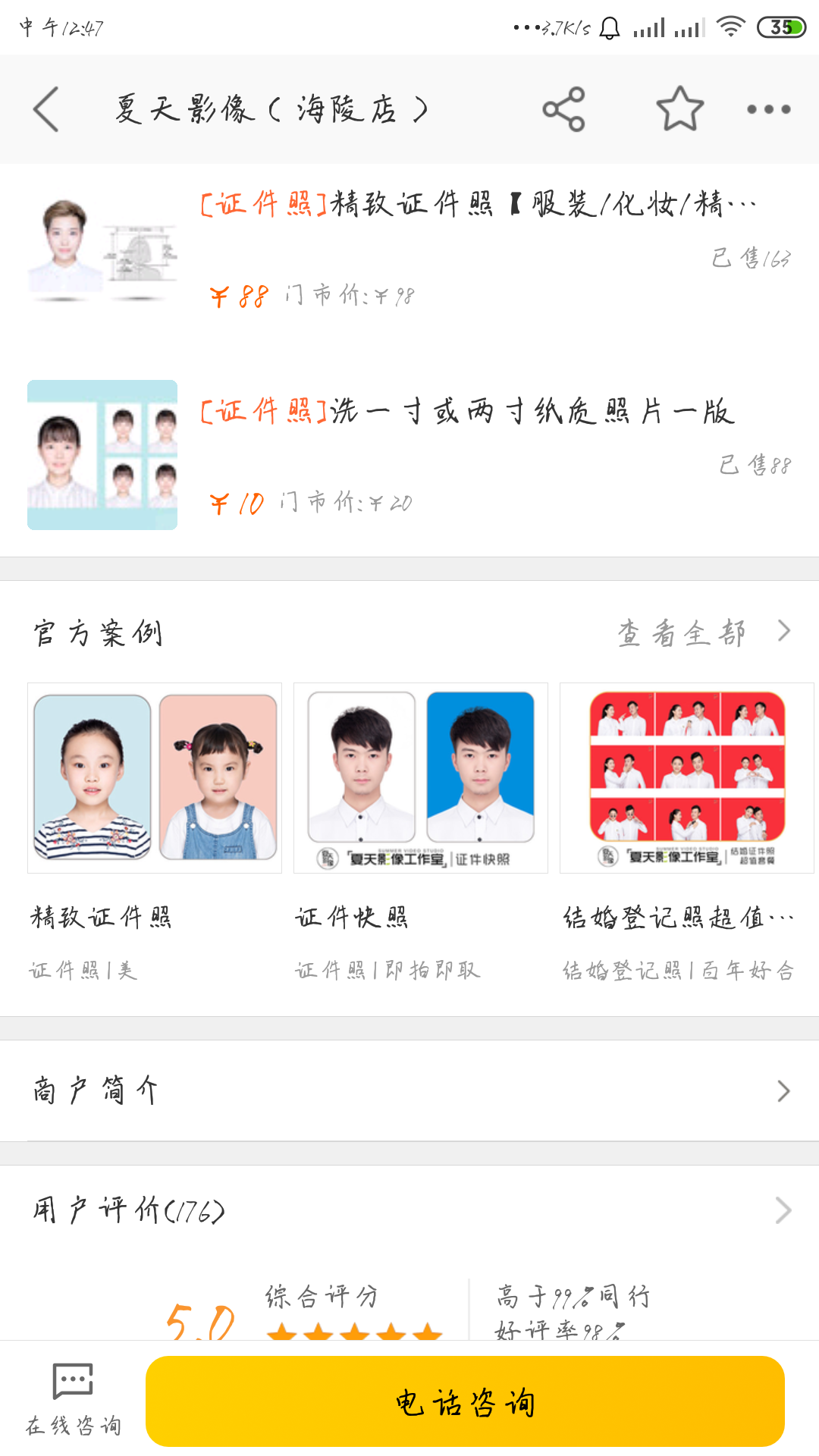Tap the 电话咨询 call button
The width and height of the screenshot is (819, 1456).
point(465,1401)
